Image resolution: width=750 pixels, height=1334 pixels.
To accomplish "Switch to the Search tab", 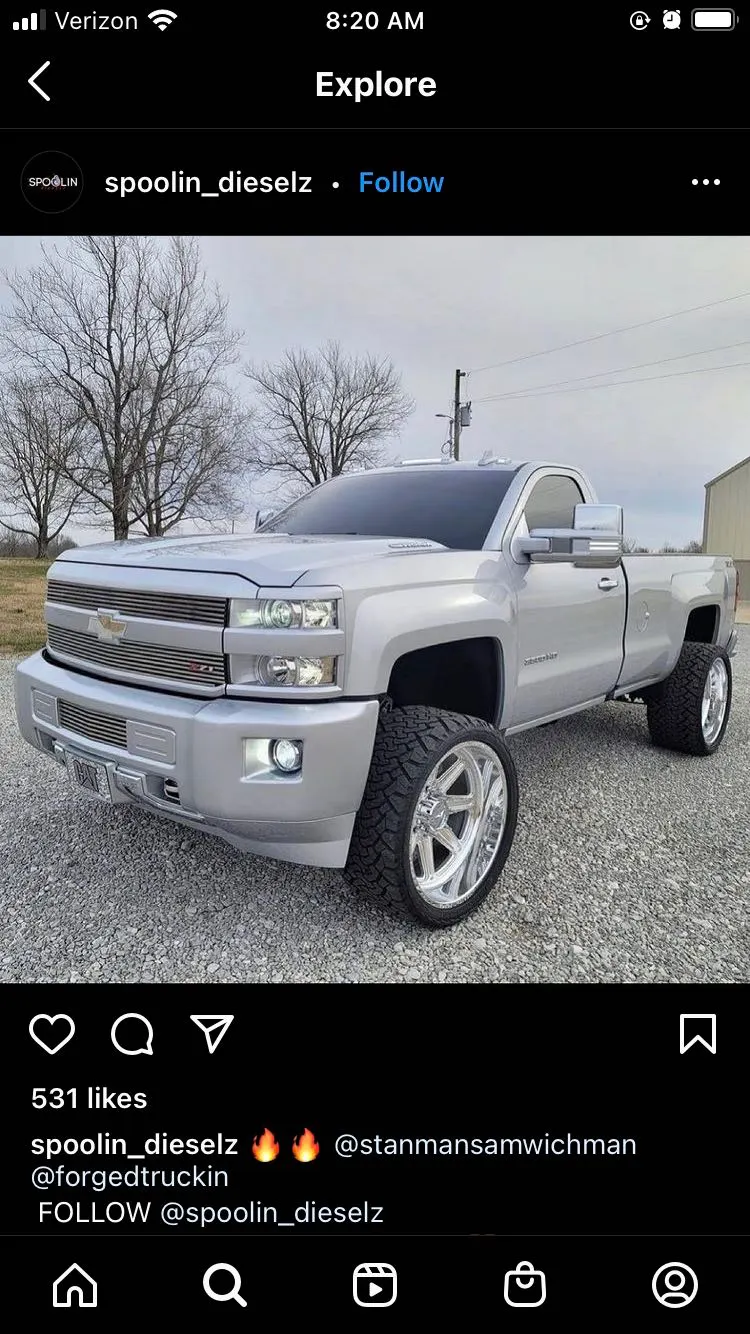I will pos(225,1285).
